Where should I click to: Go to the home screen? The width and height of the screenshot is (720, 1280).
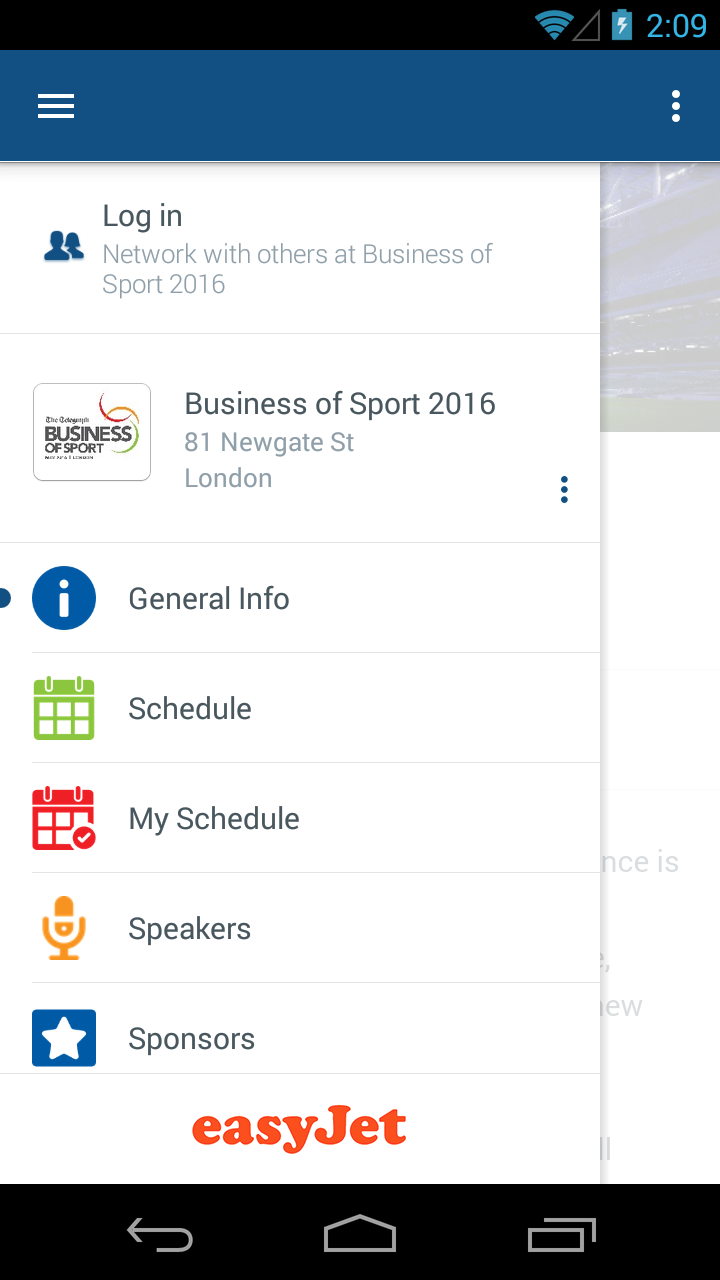point(360,1235)
